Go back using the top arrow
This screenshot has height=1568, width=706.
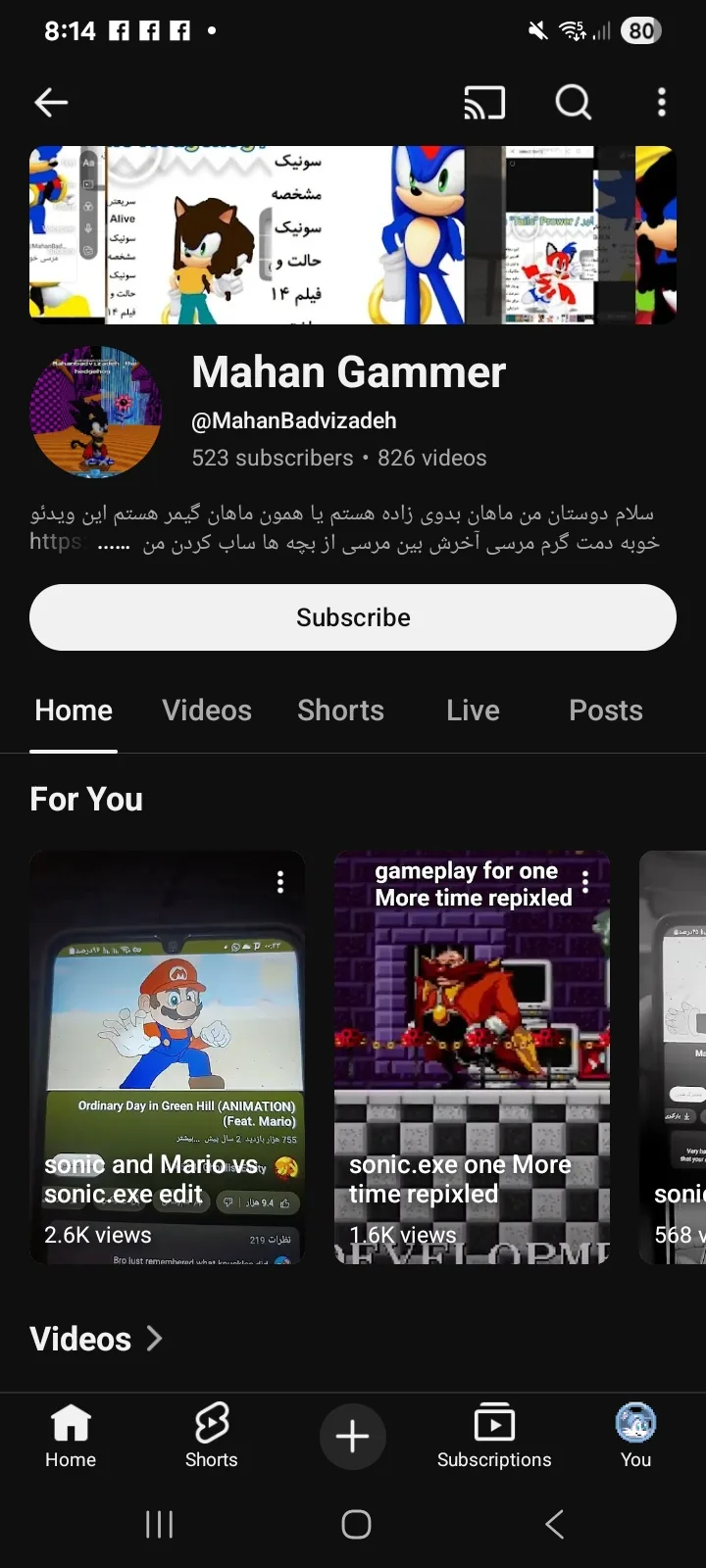tap(51, 102)
